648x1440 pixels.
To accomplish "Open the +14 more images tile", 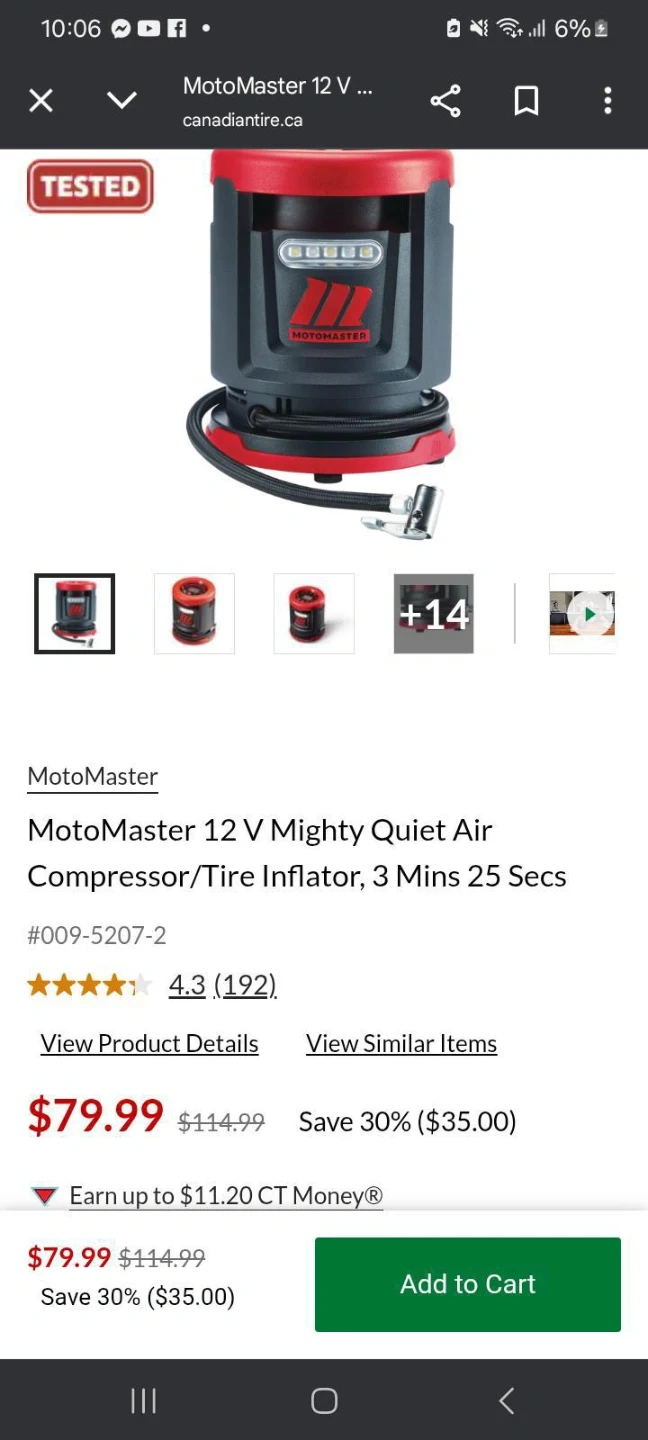I will pos(434,614).
